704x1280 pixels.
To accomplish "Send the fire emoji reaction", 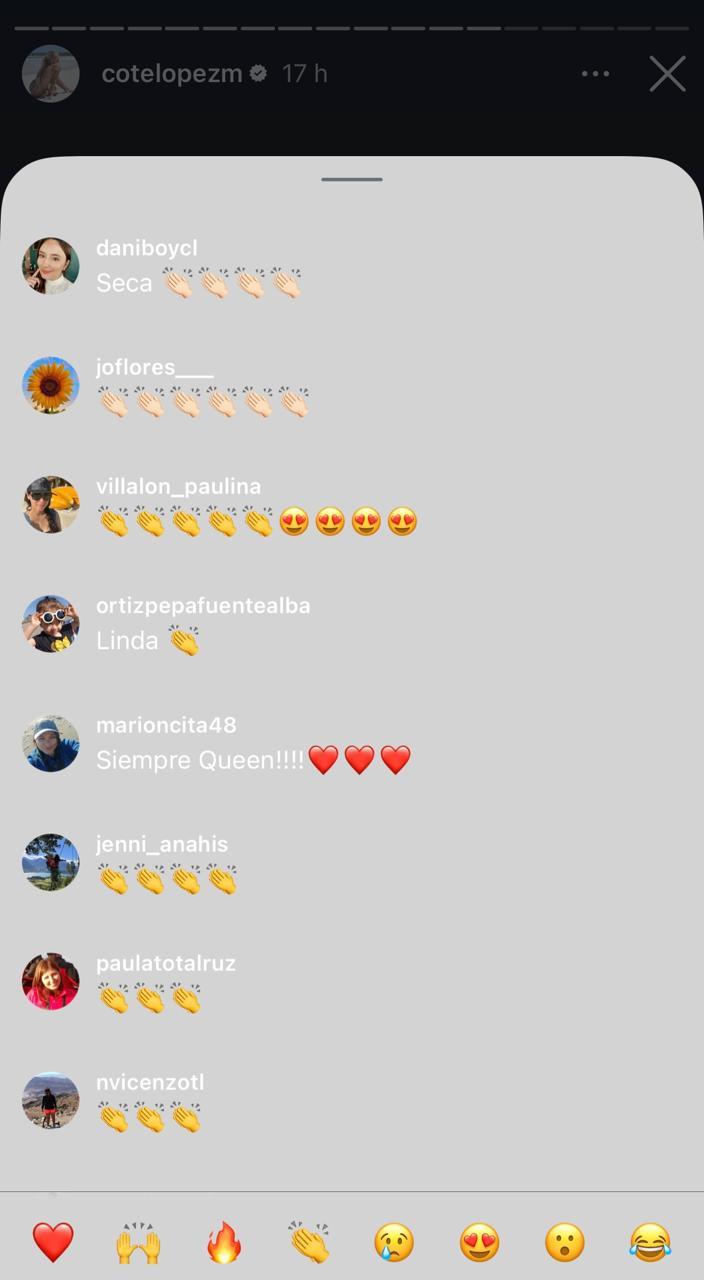I will coord(224,1242).
